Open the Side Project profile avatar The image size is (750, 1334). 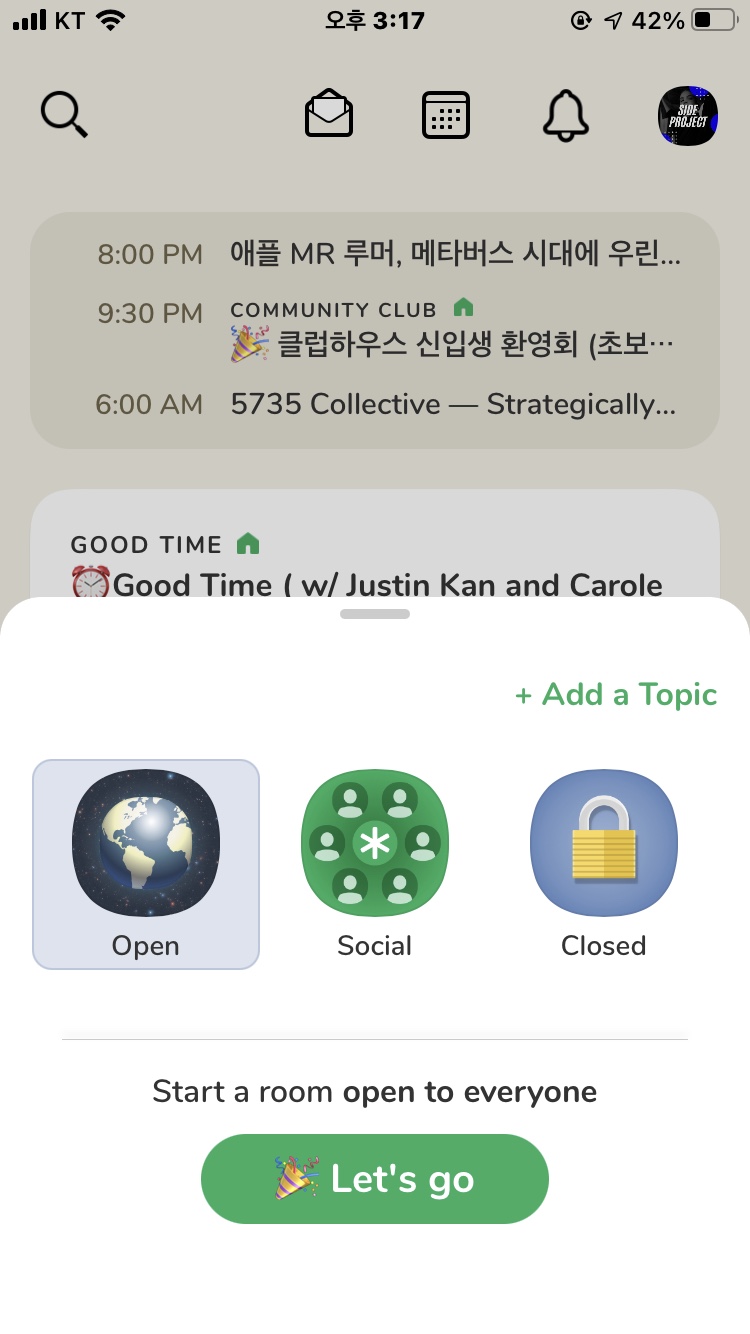coord(688,115)
